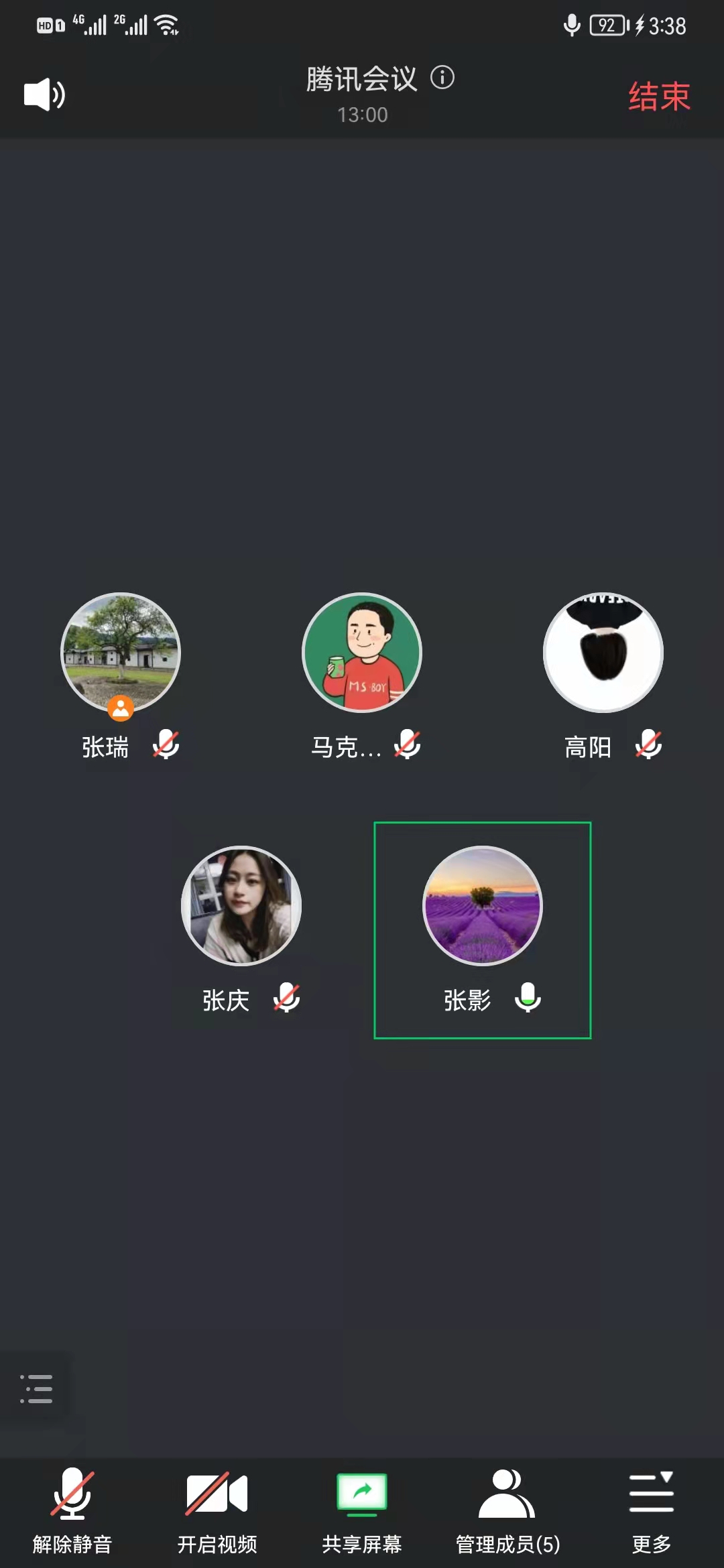The width and height of the screenshot is (724, 1568).
Task: Select participant 张瑞's avatar
Action: pos(121,653)
